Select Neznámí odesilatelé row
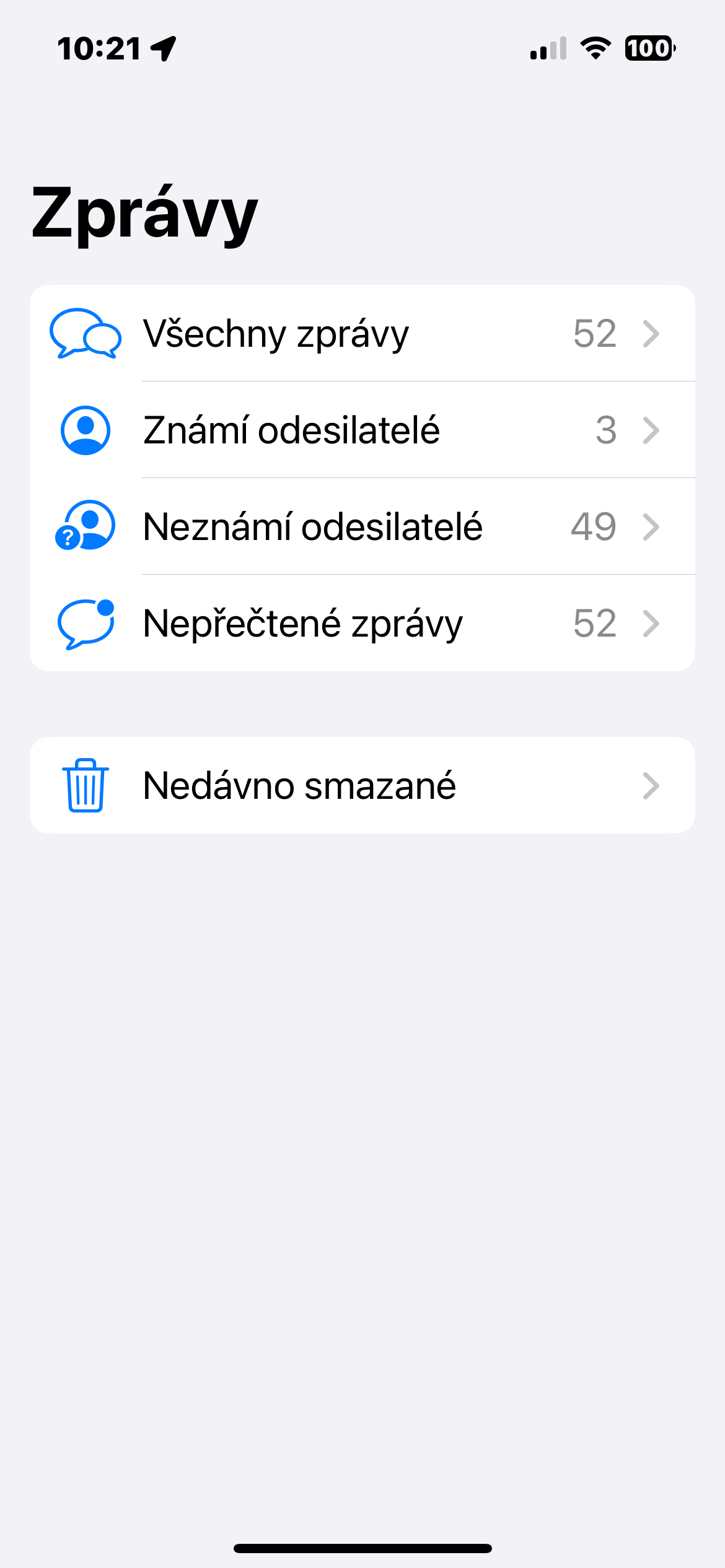The height and width of the screenshot is (1568, 725). [362, 527]
